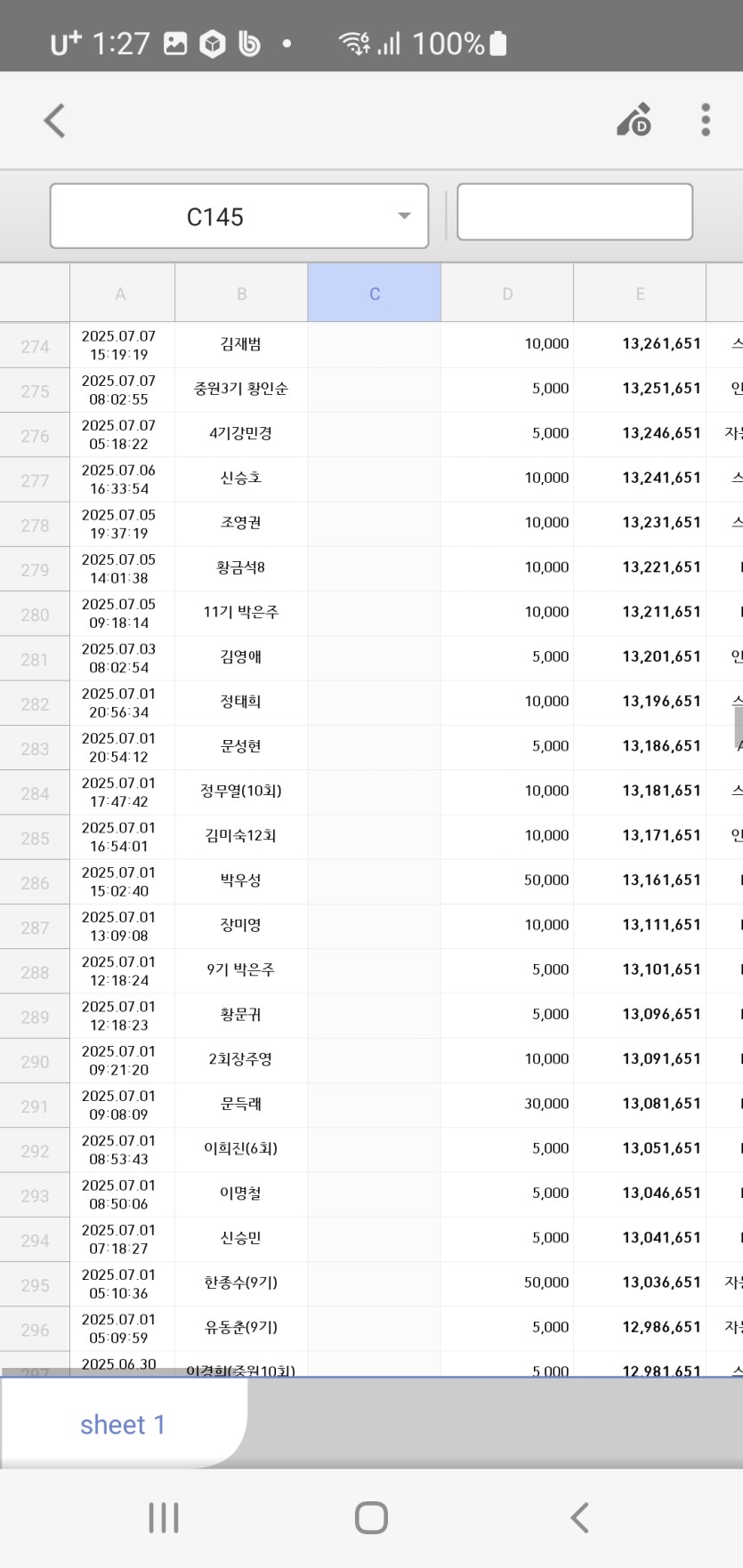Select column E header
Image resolution: width=743 pixels, height=1568 pixels.
640,293
